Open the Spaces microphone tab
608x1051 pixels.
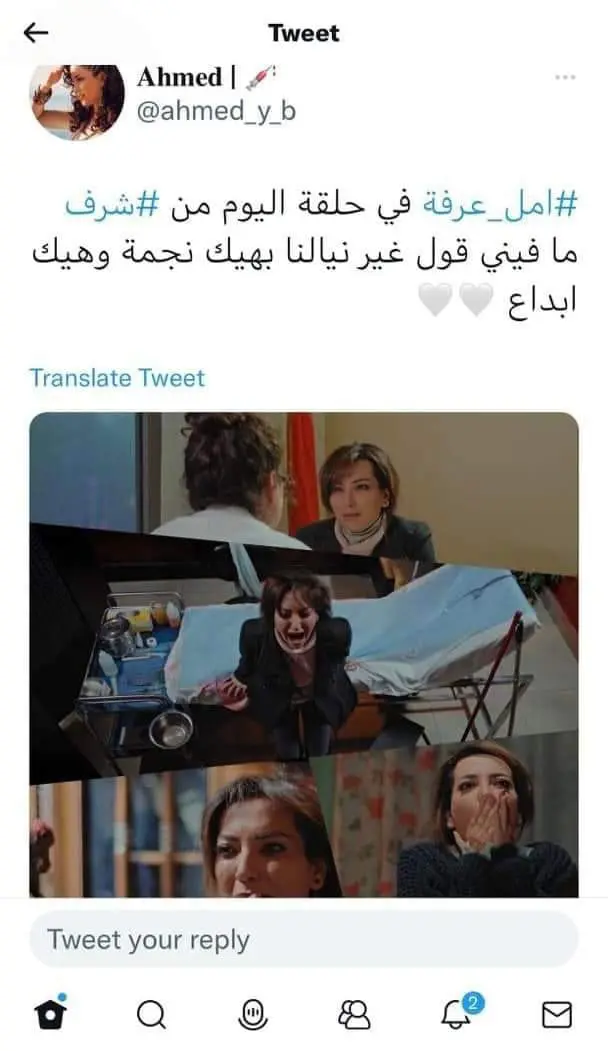click(x=252, y=1015)
